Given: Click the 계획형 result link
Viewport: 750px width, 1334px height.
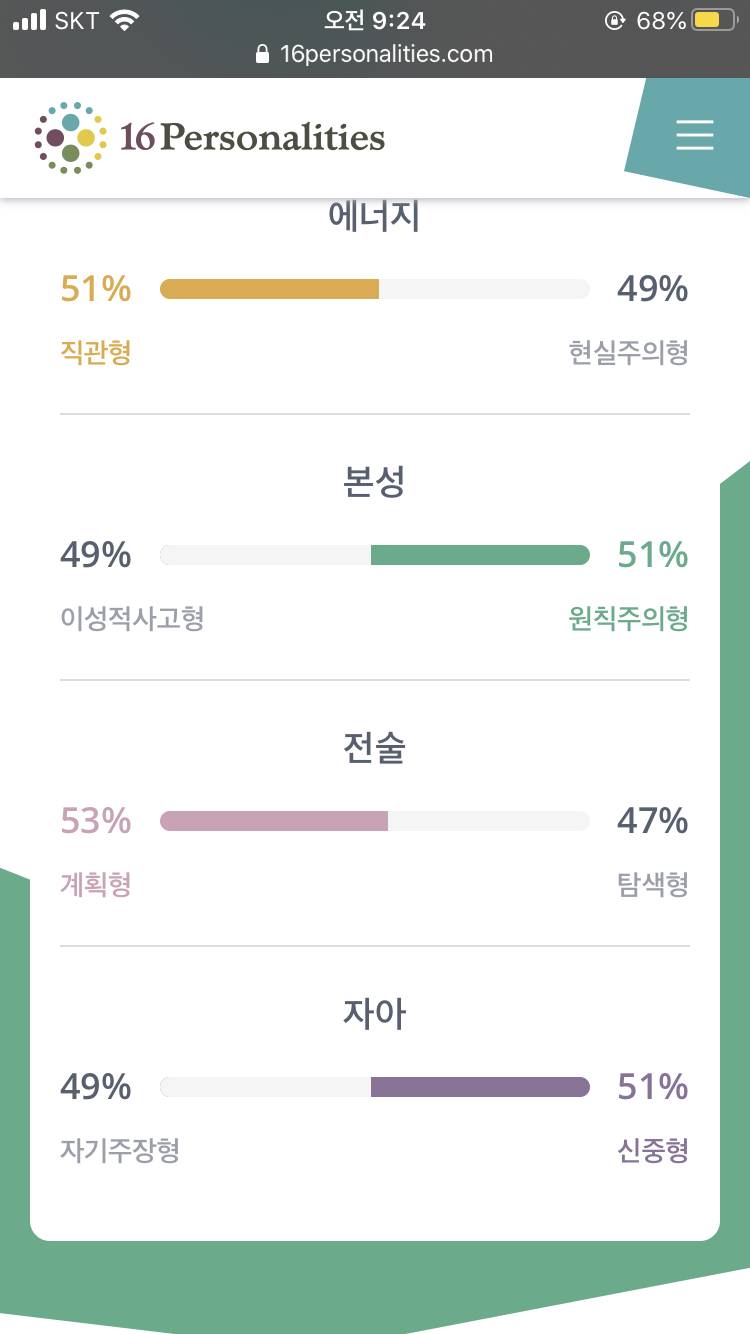Looking at the screenshot, I should pos(95,885).
